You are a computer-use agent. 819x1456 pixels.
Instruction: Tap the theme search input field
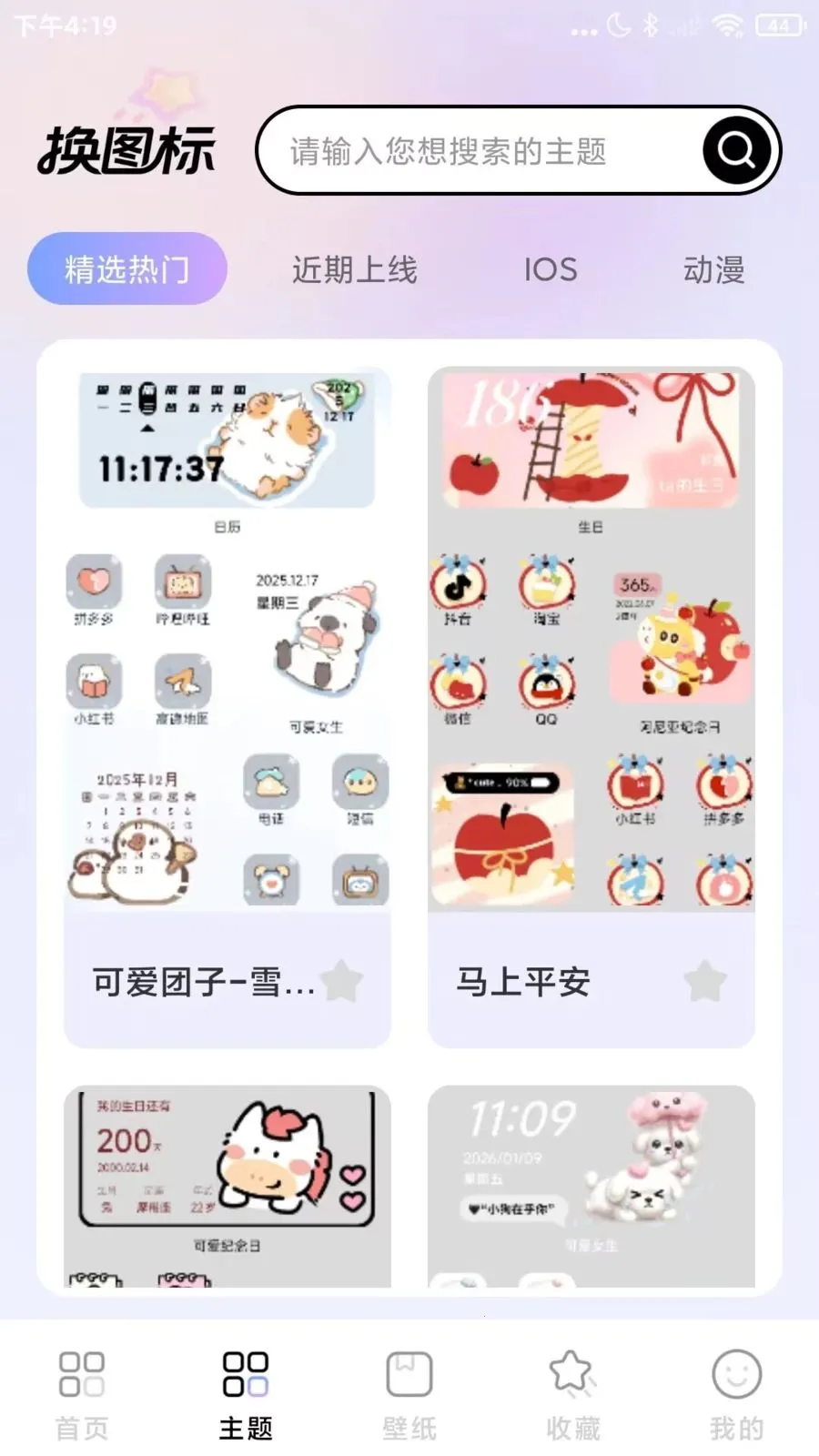(473, 151)
